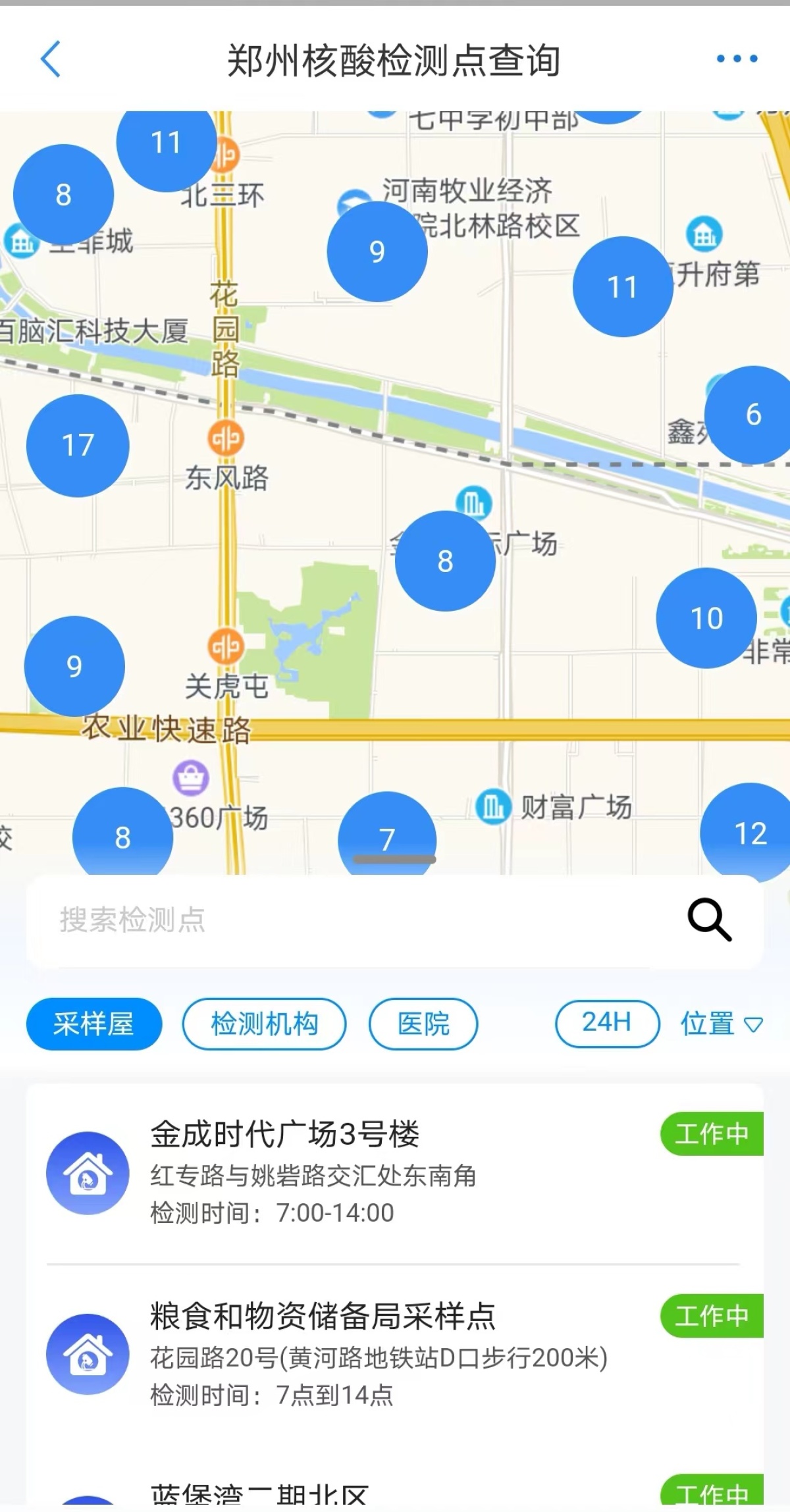790x1512 pixels.
Task: Filter by 检测机构
Action: (264, 1024)
